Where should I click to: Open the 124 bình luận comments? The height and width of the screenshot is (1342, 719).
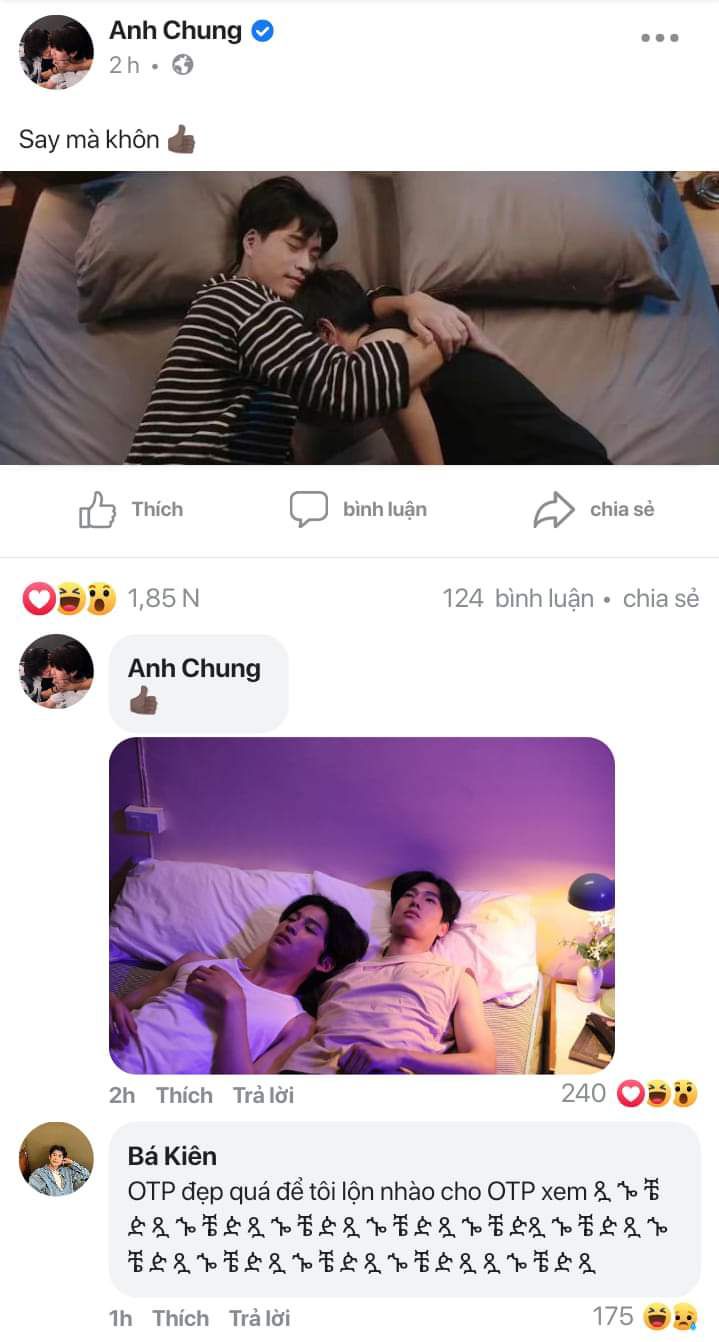click(517, 599)
